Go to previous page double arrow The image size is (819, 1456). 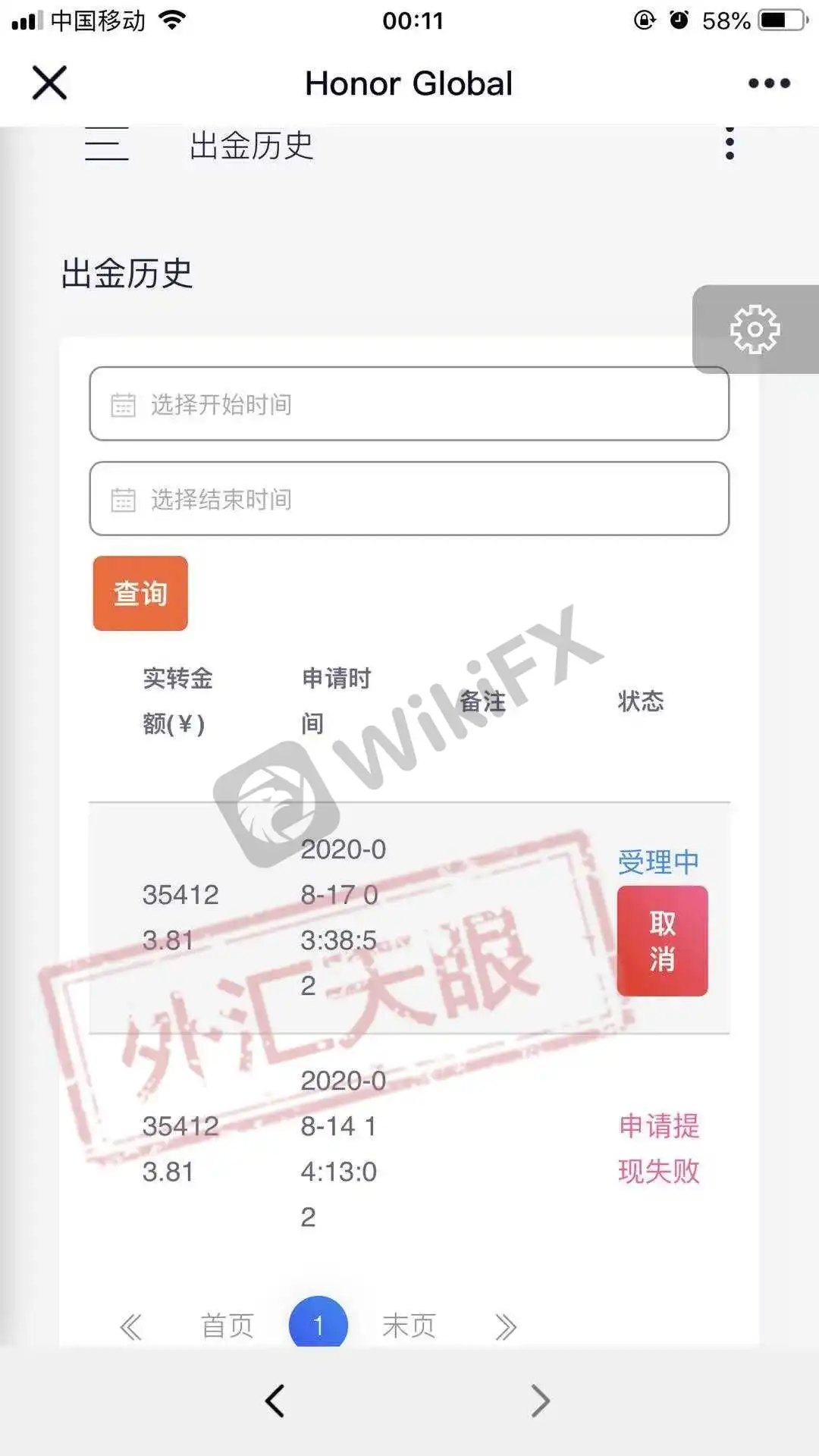pos(130,1326)
